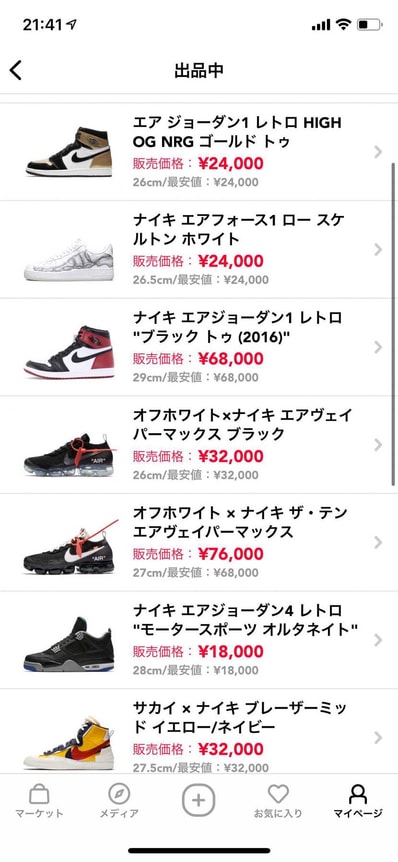Tap the plus button to add a listing

pyautogui.click(x=198, y=800)
